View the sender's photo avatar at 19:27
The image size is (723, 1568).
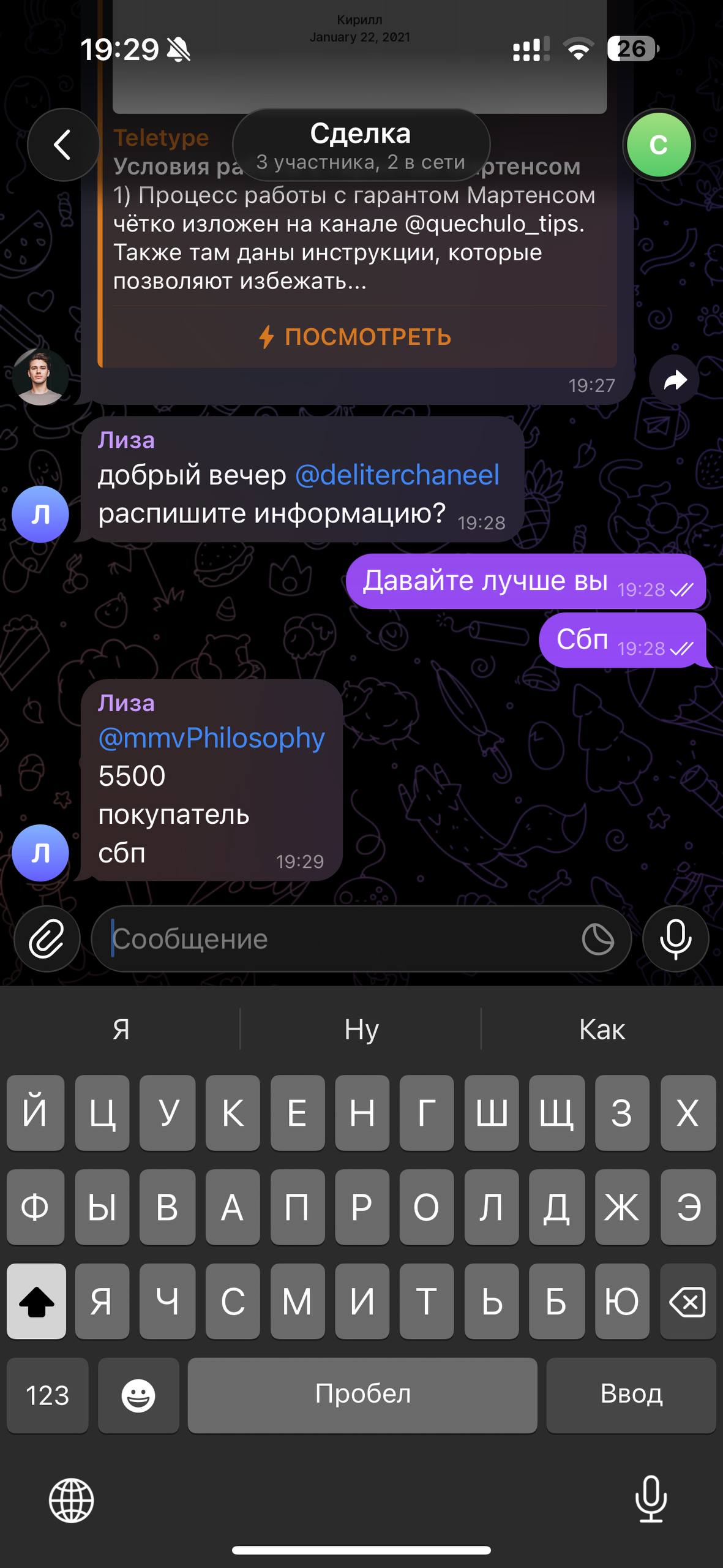tap(40, 377)
